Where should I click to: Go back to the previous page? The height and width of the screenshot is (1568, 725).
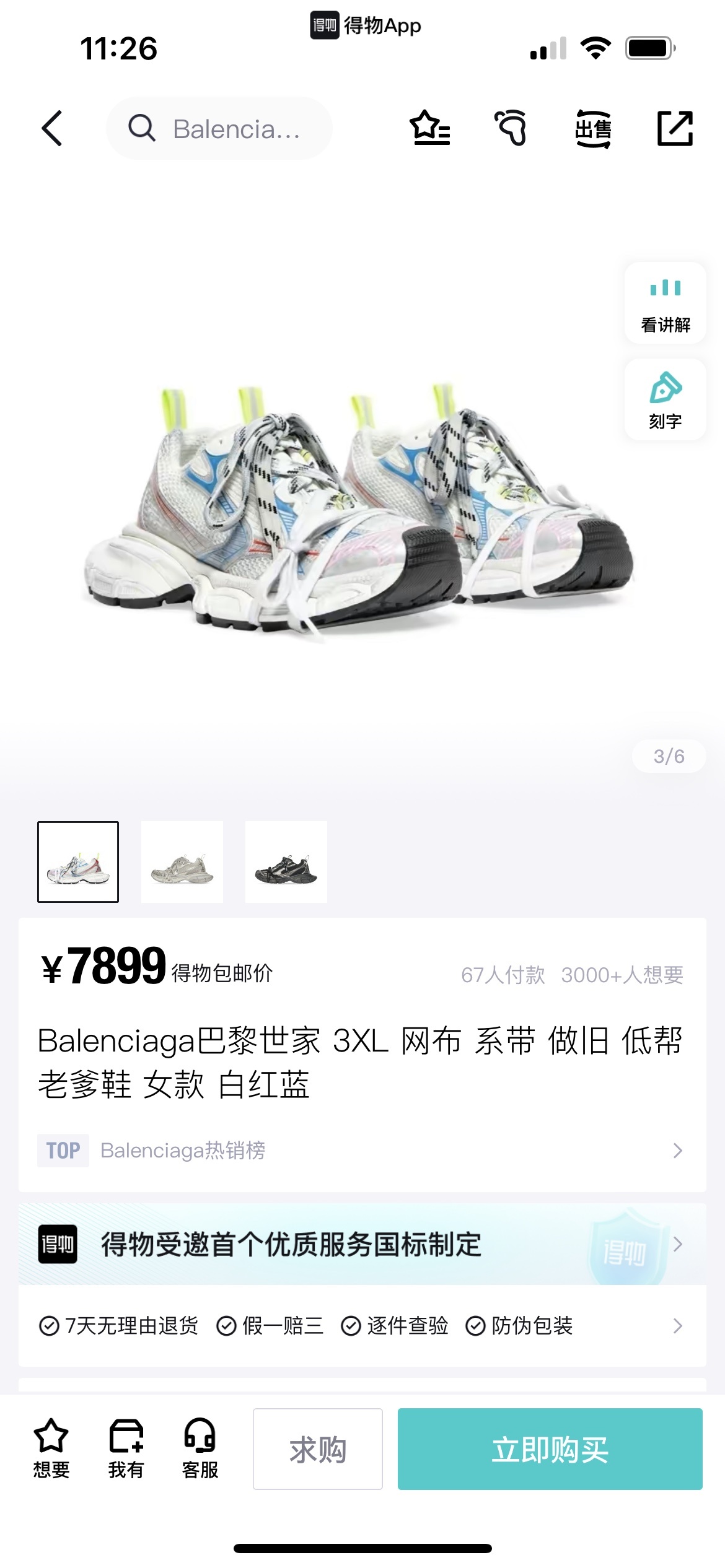pos(52,129)
